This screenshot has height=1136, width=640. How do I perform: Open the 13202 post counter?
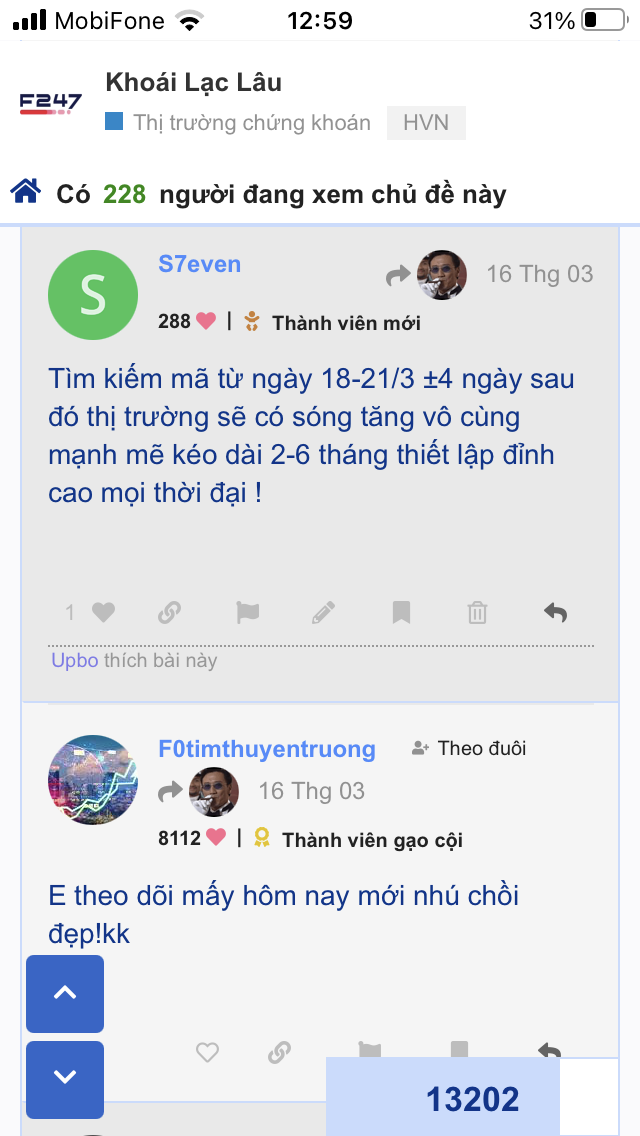point(472,1099)
